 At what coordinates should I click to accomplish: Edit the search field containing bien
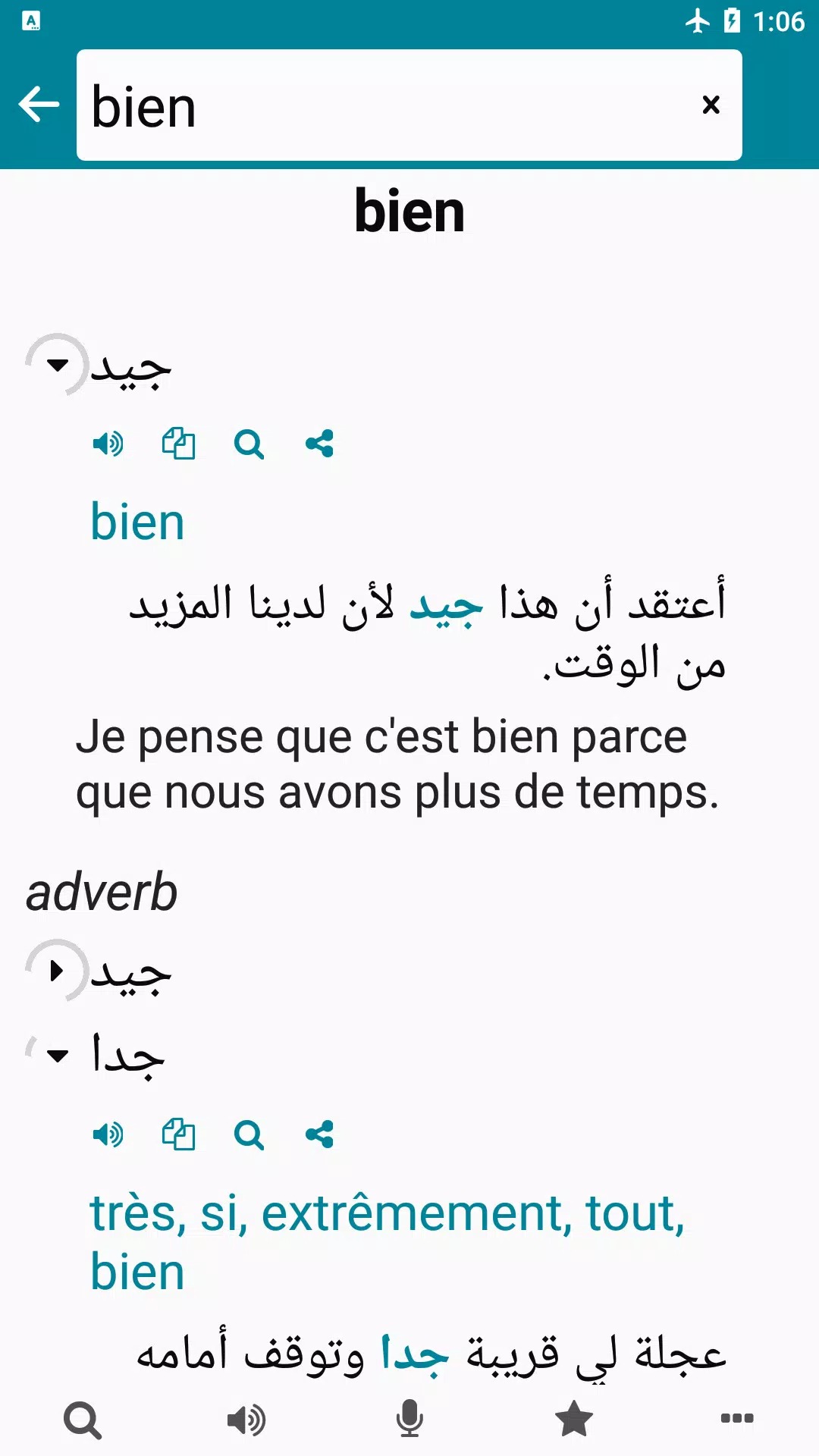379,106
